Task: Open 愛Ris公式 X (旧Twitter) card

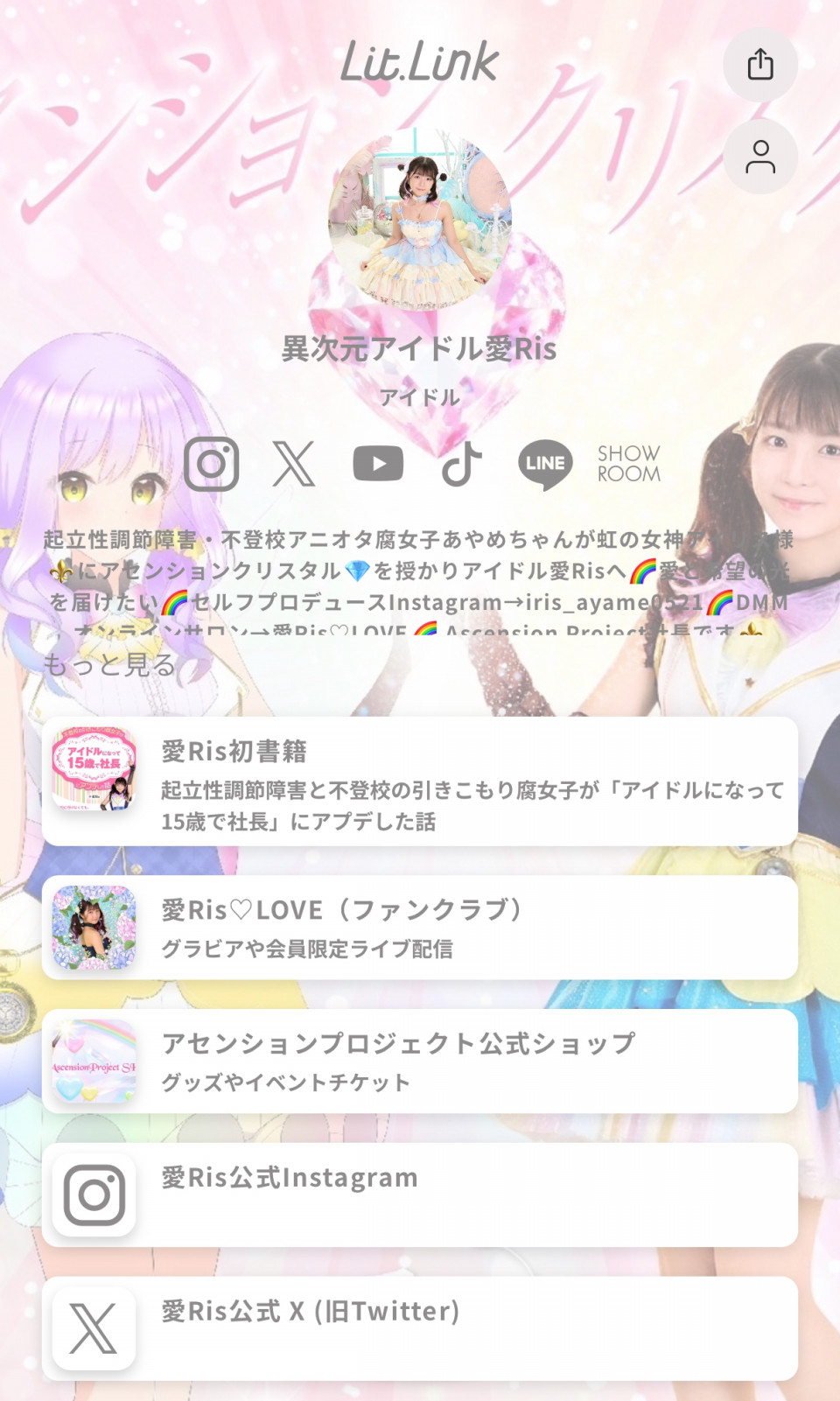Action: pyautogui.click(x=420, y=1328)
